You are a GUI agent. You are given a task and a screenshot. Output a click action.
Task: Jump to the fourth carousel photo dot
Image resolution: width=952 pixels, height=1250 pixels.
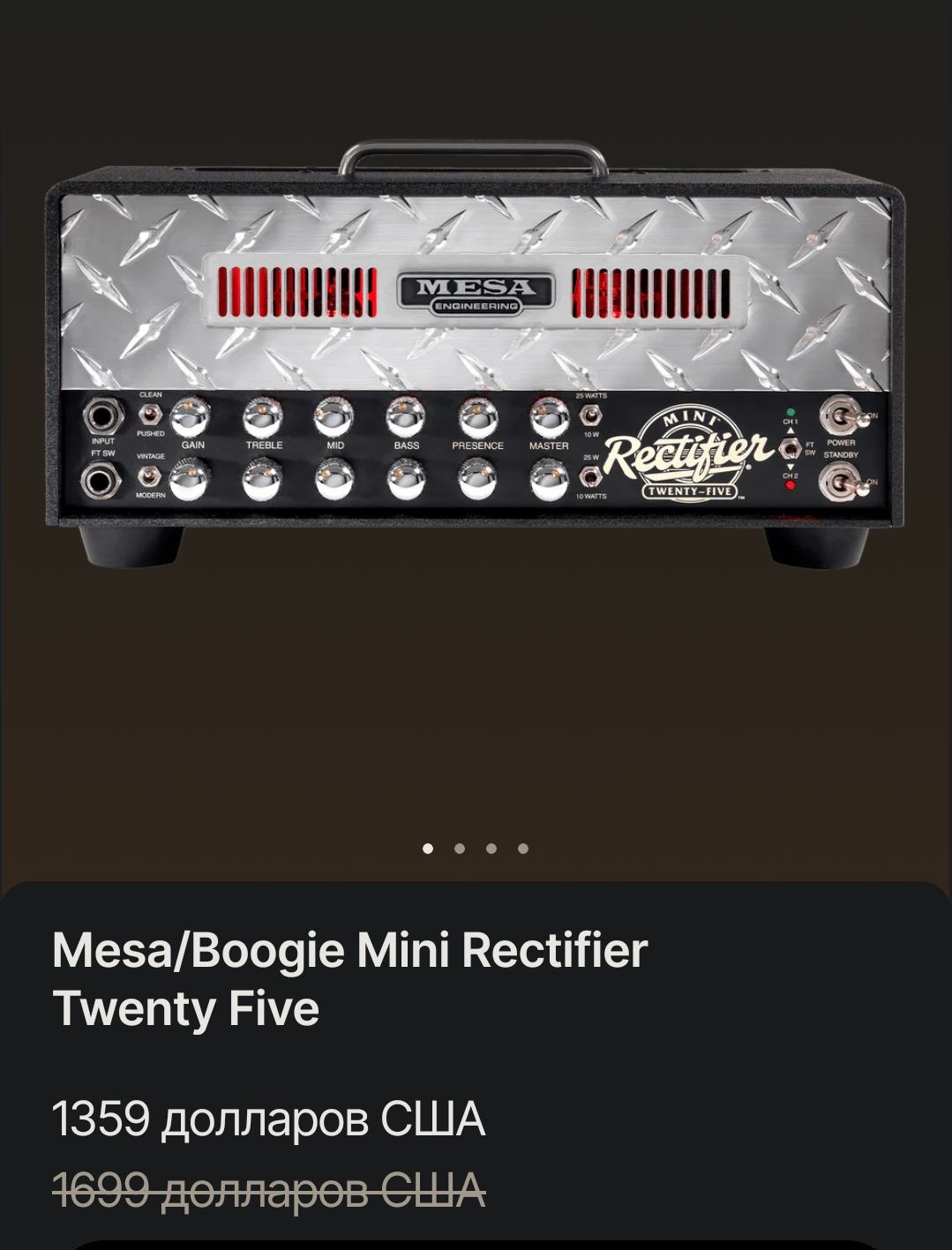pyautogui.click(x=523, y=849)
